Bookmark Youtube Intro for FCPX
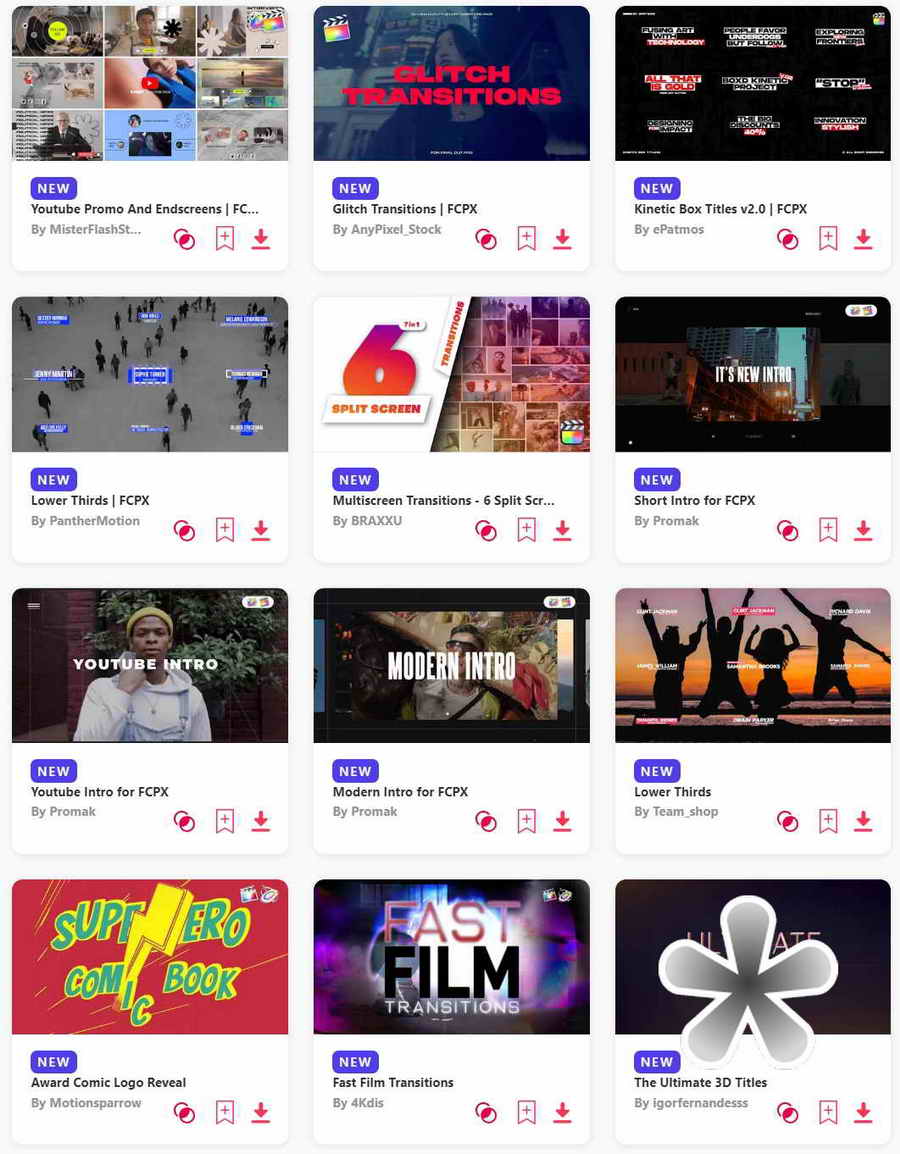 (x=225, y=821)
